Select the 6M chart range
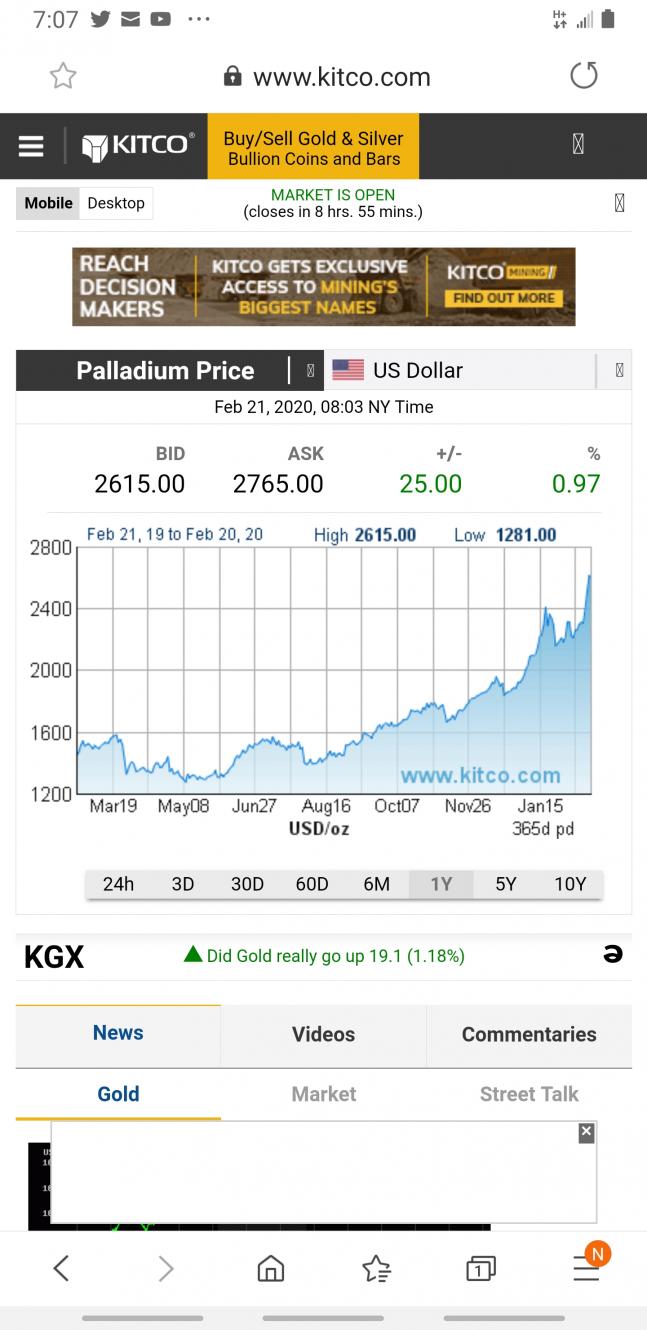This screenshot has width=647, height=1330. [376, 884]
